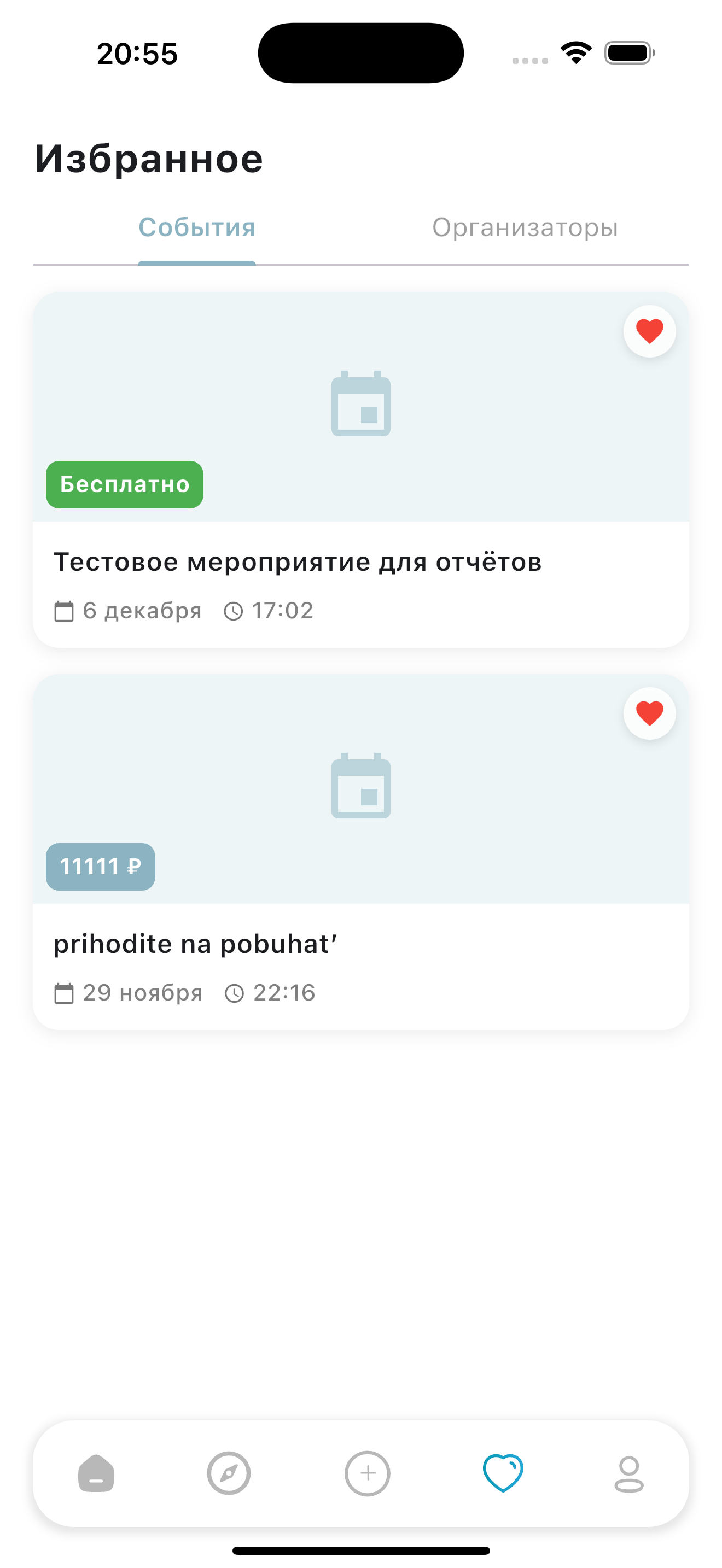Tap the calendar icon next to 6 декабря
The height and width of the screenshot is (1568, 722).
65,610
